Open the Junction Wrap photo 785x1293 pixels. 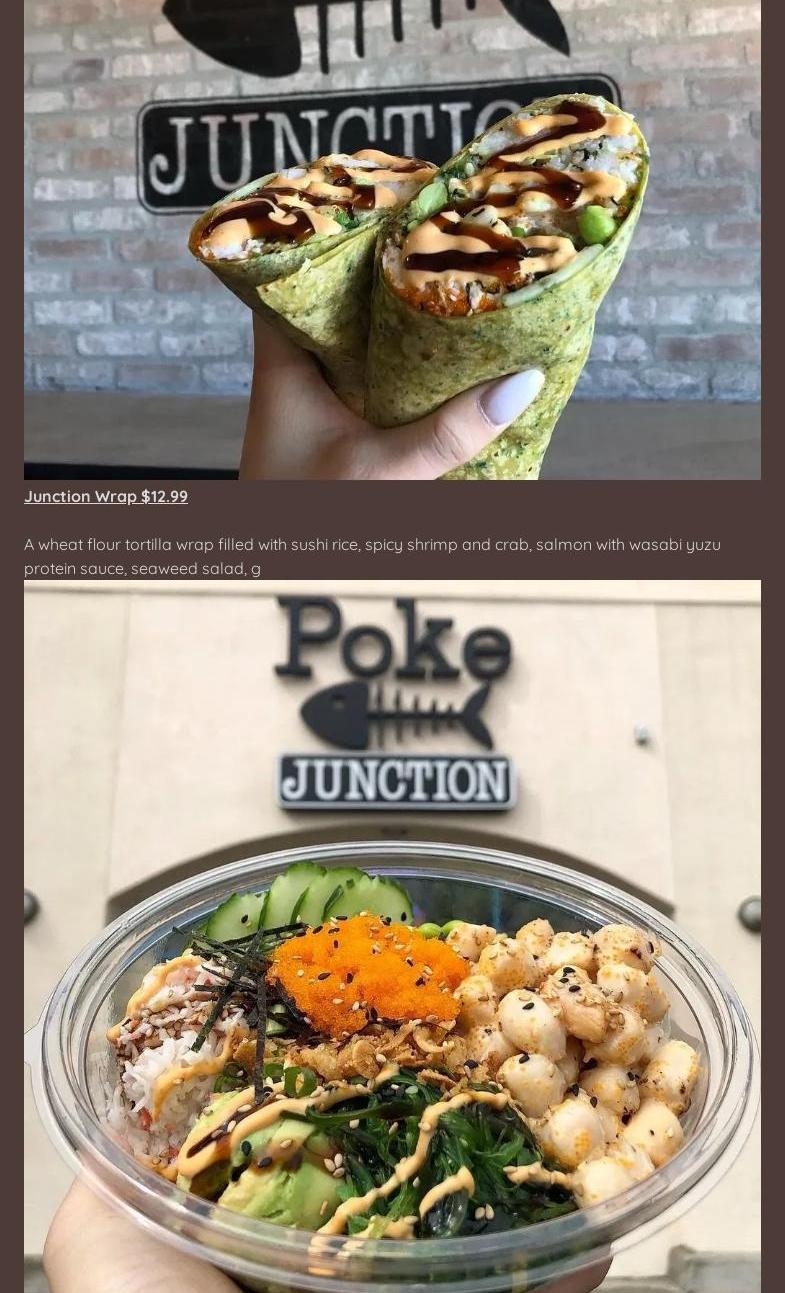tap(392, 240)
